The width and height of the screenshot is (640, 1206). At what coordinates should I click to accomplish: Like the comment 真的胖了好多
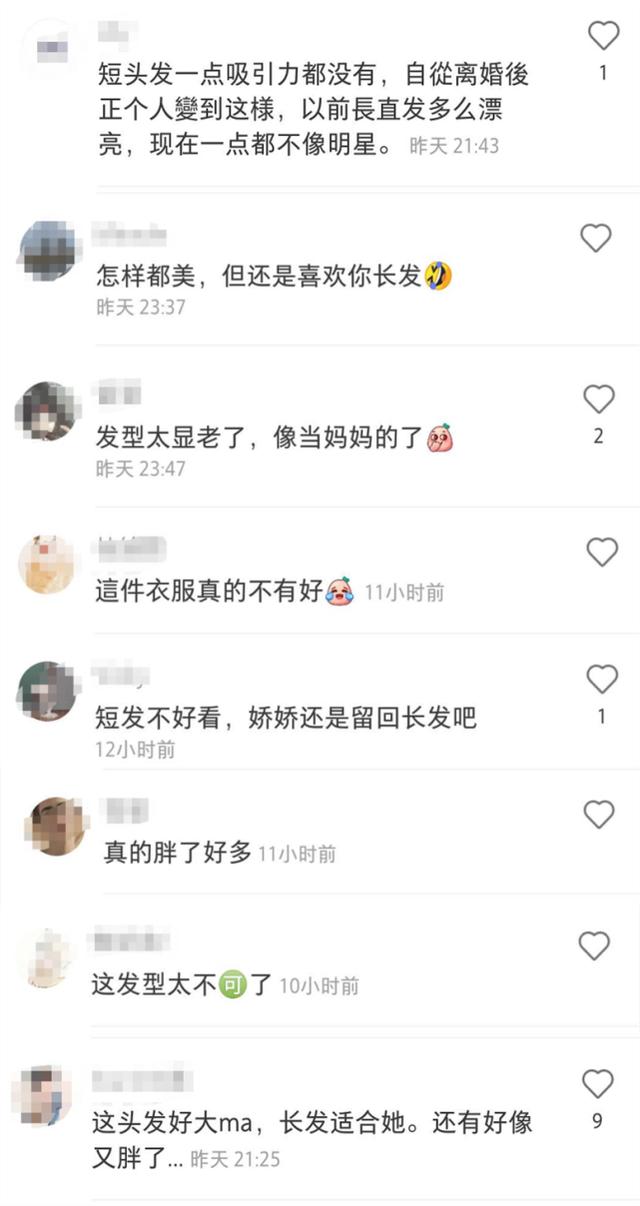pos(598,815)
